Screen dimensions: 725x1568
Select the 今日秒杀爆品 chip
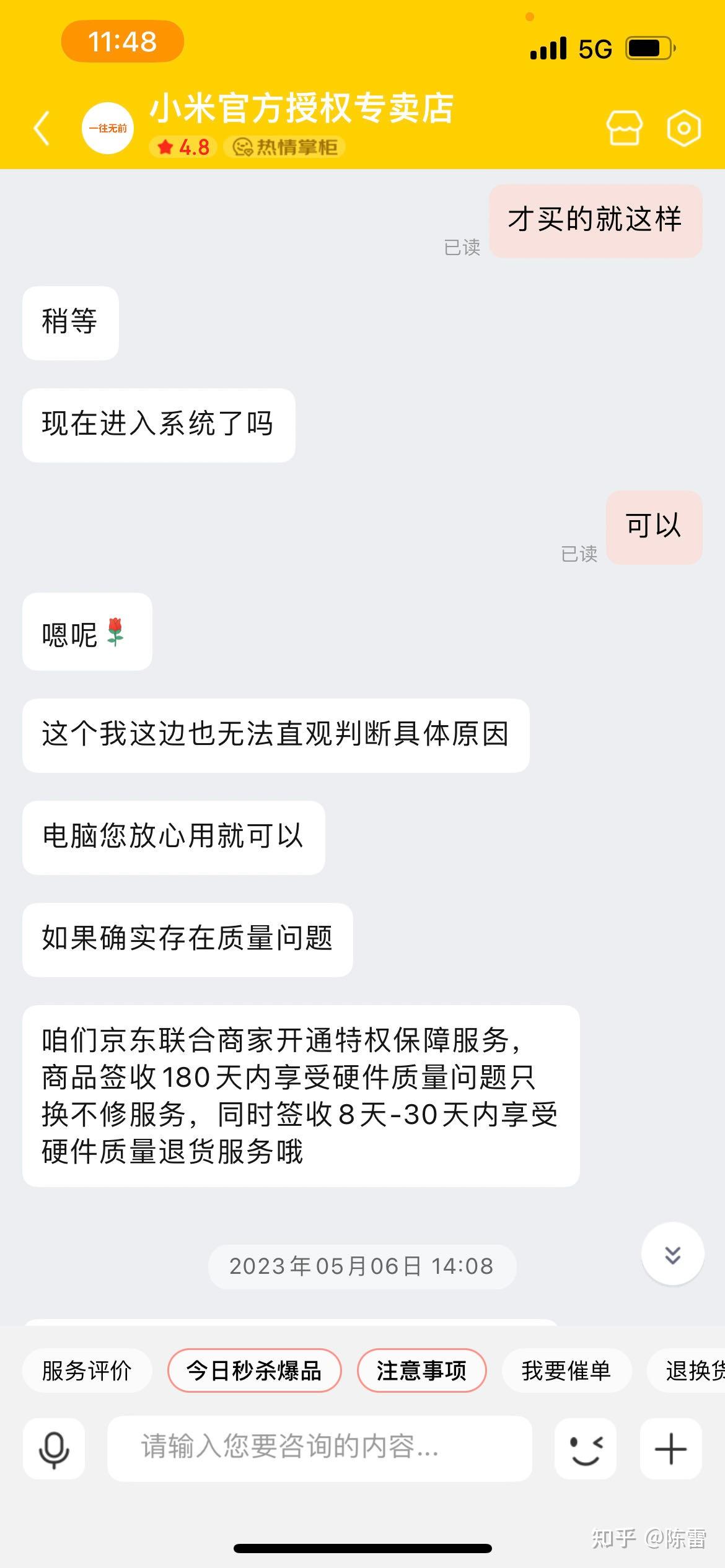click(254, 1370)
